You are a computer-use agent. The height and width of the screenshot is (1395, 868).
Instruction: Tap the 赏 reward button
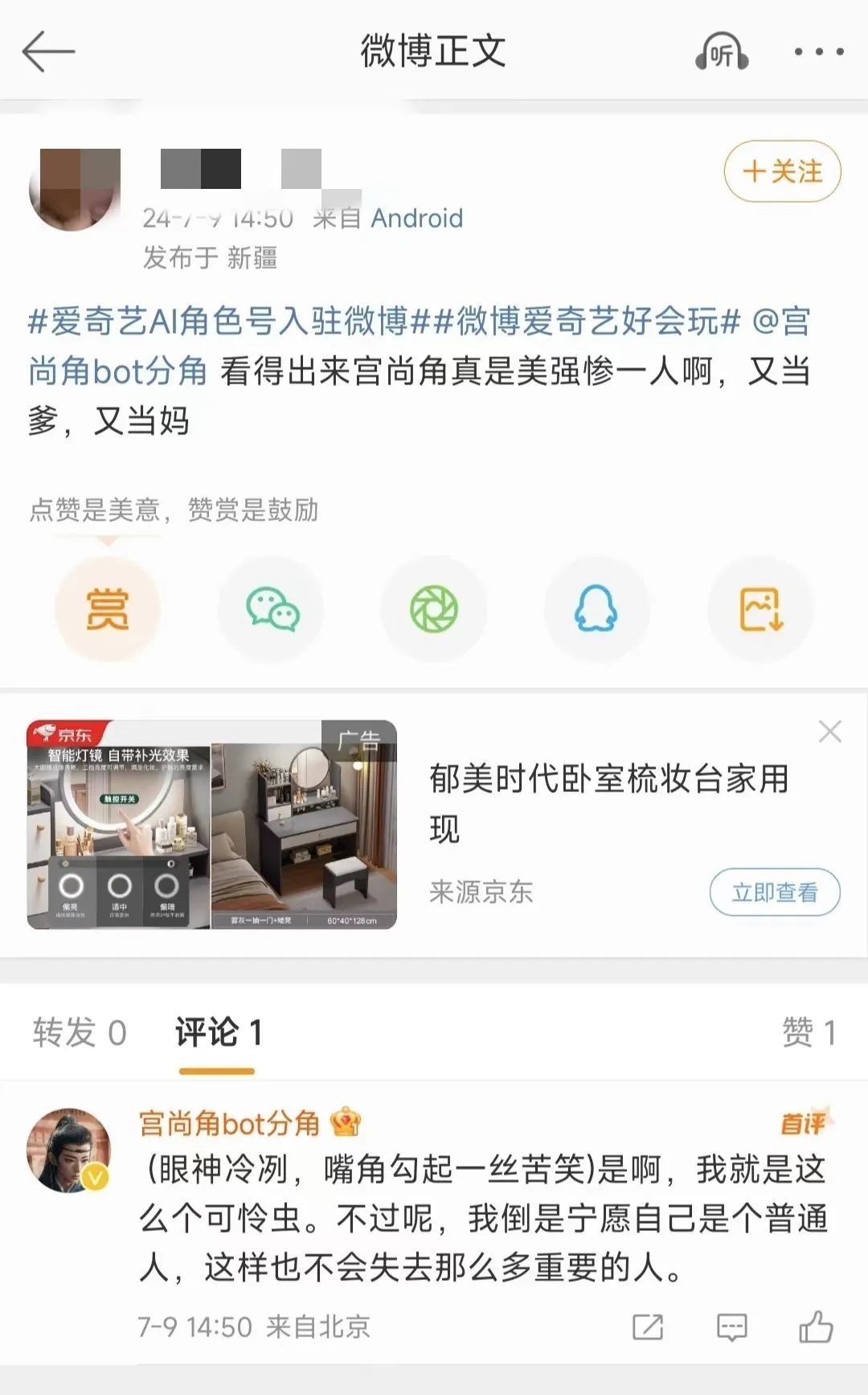click(x=108, y=609)
